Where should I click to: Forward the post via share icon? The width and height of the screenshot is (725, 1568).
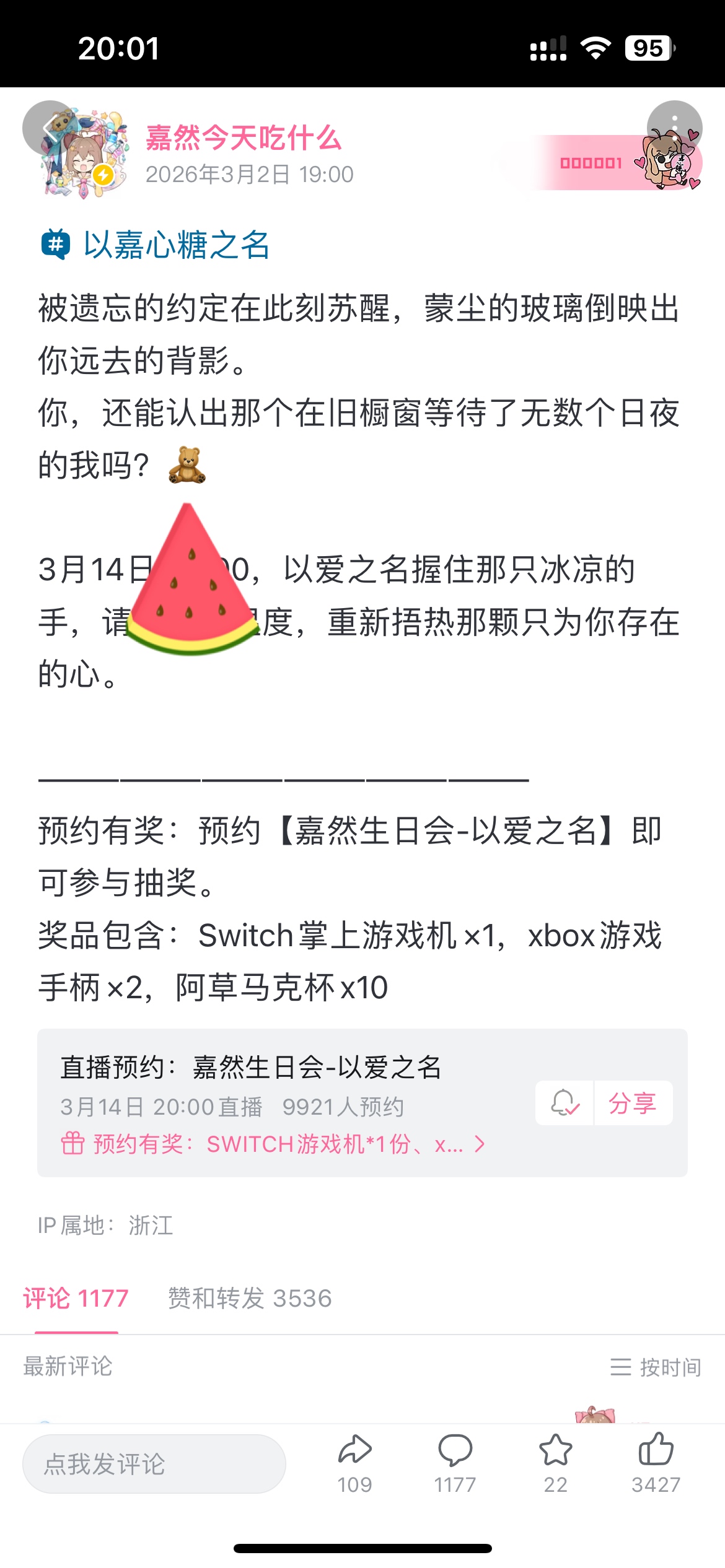(354, 1463)
